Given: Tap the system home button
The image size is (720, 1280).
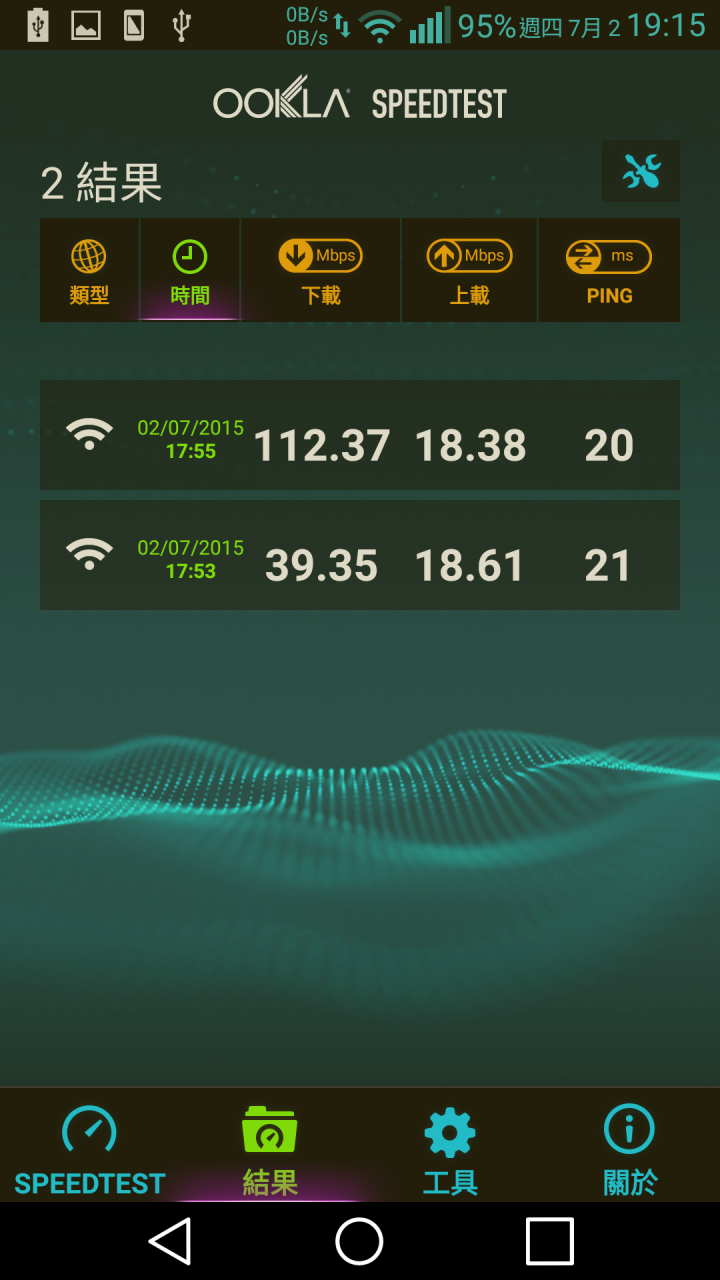Looking at the screenshot, I should (360, 1241).
